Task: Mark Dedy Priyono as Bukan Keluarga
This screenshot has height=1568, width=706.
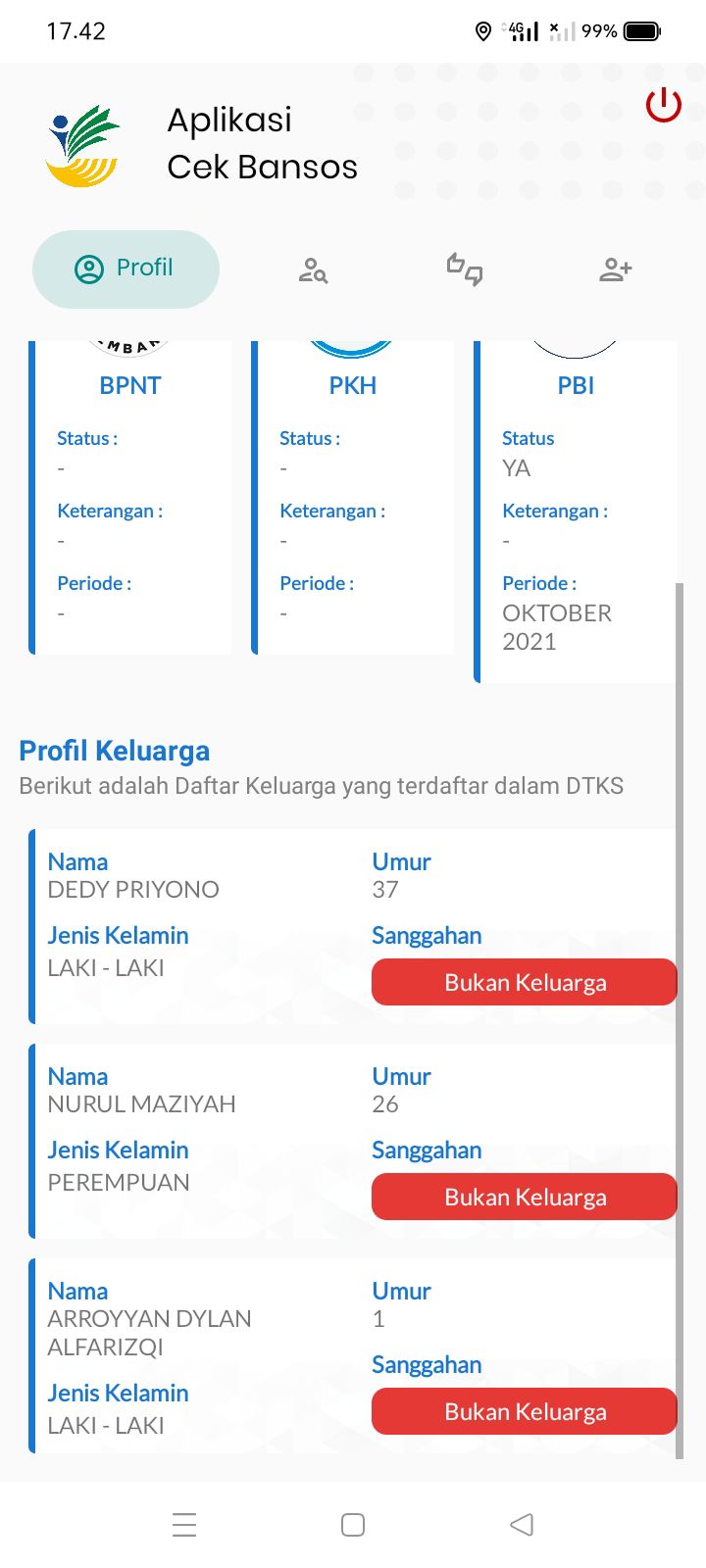Action: (x=525, y=982)
